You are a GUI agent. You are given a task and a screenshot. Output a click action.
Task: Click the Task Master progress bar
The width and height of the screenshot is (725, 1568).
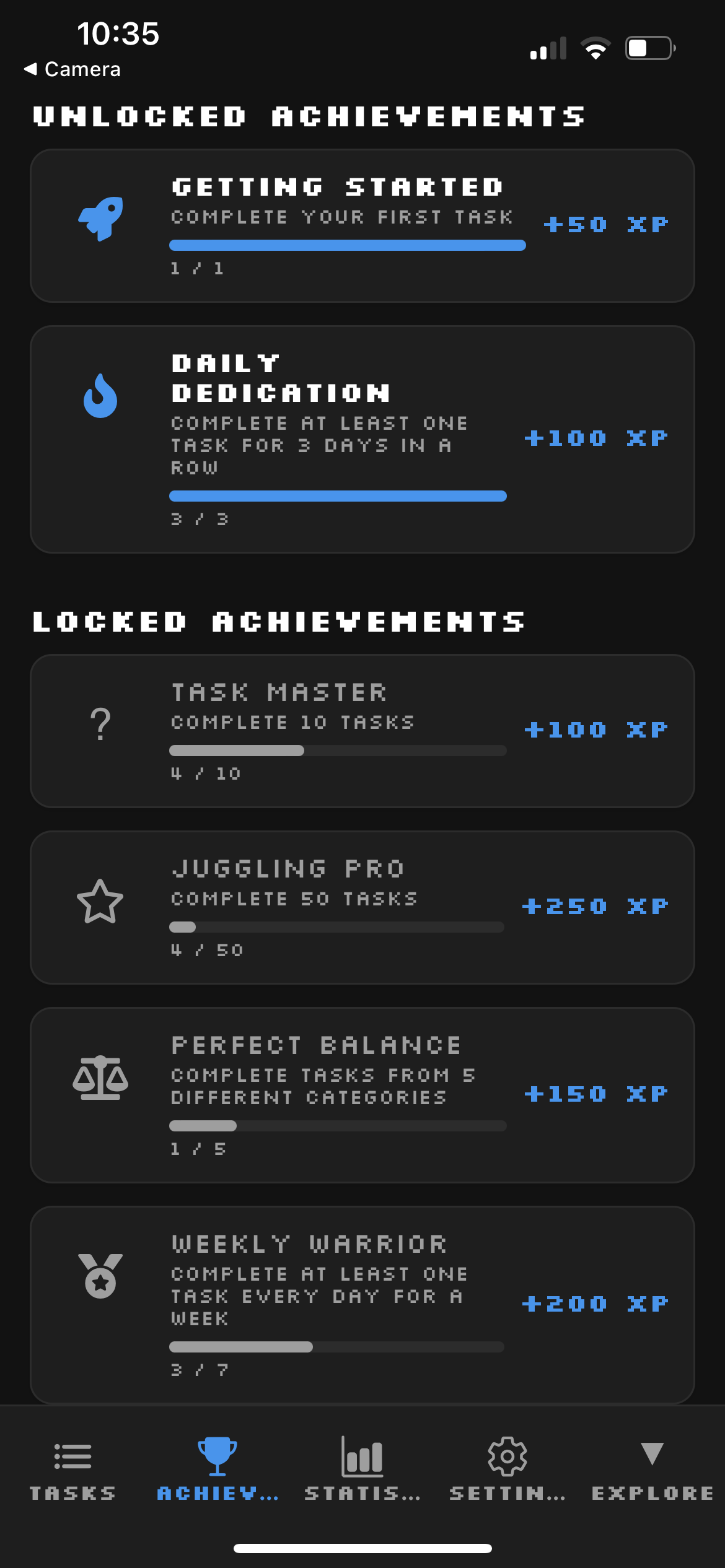338,751
